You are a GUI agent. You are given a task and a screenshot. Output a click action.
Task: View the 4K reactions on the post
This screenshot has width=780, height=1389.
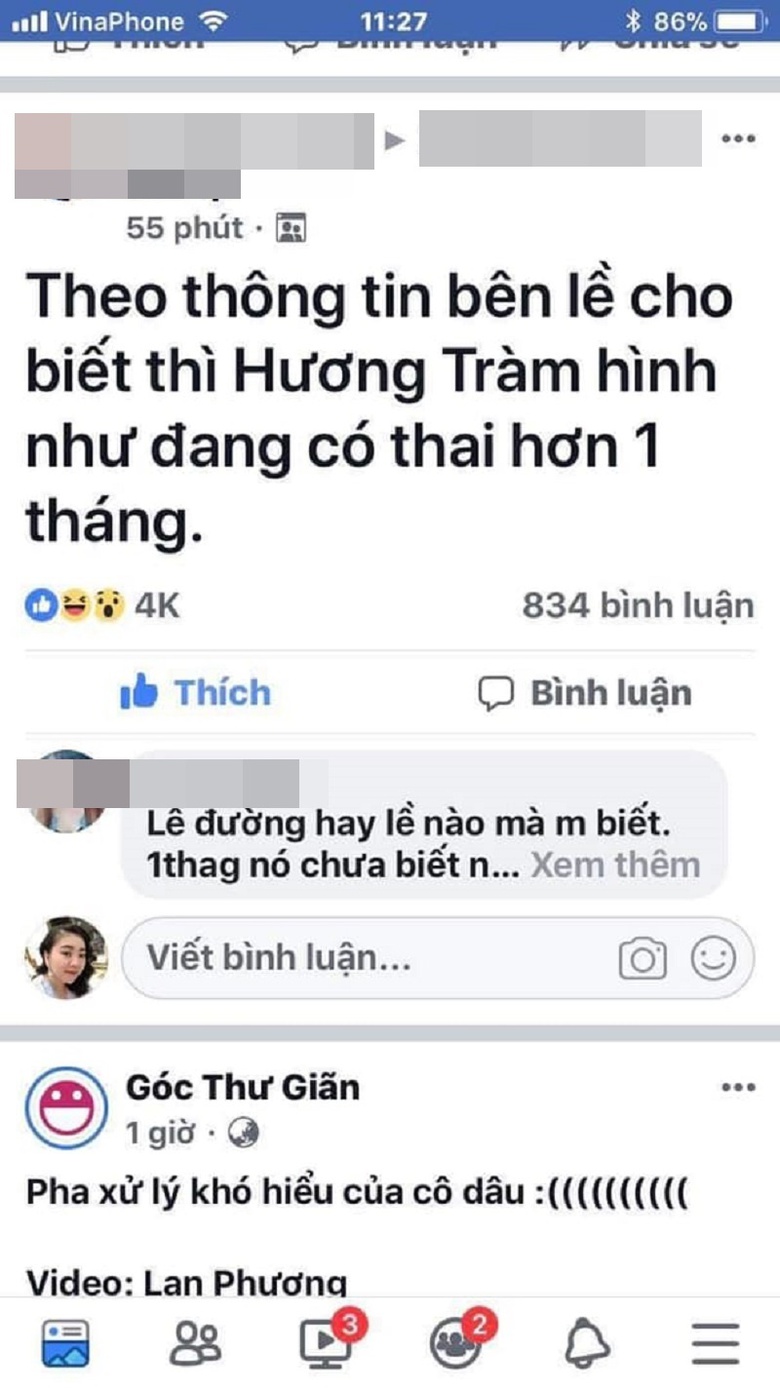(104, 605)
